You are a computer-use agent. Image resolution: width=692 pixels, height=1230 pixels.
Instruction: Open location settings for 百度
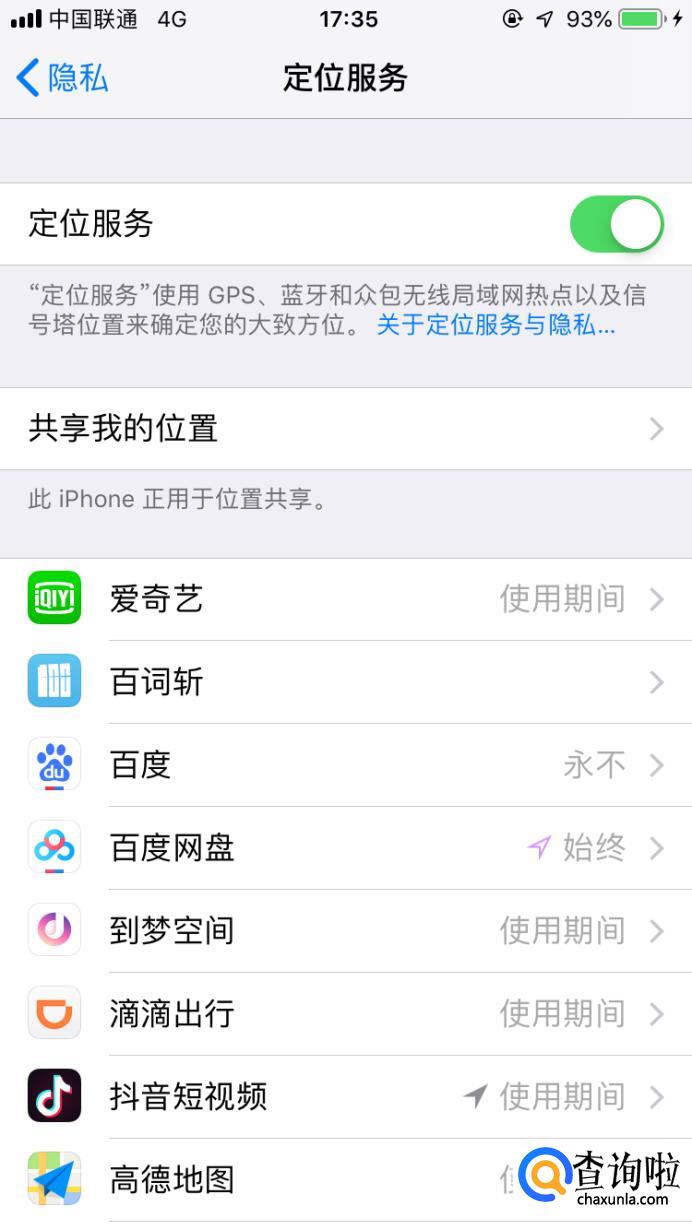point(346,765)
